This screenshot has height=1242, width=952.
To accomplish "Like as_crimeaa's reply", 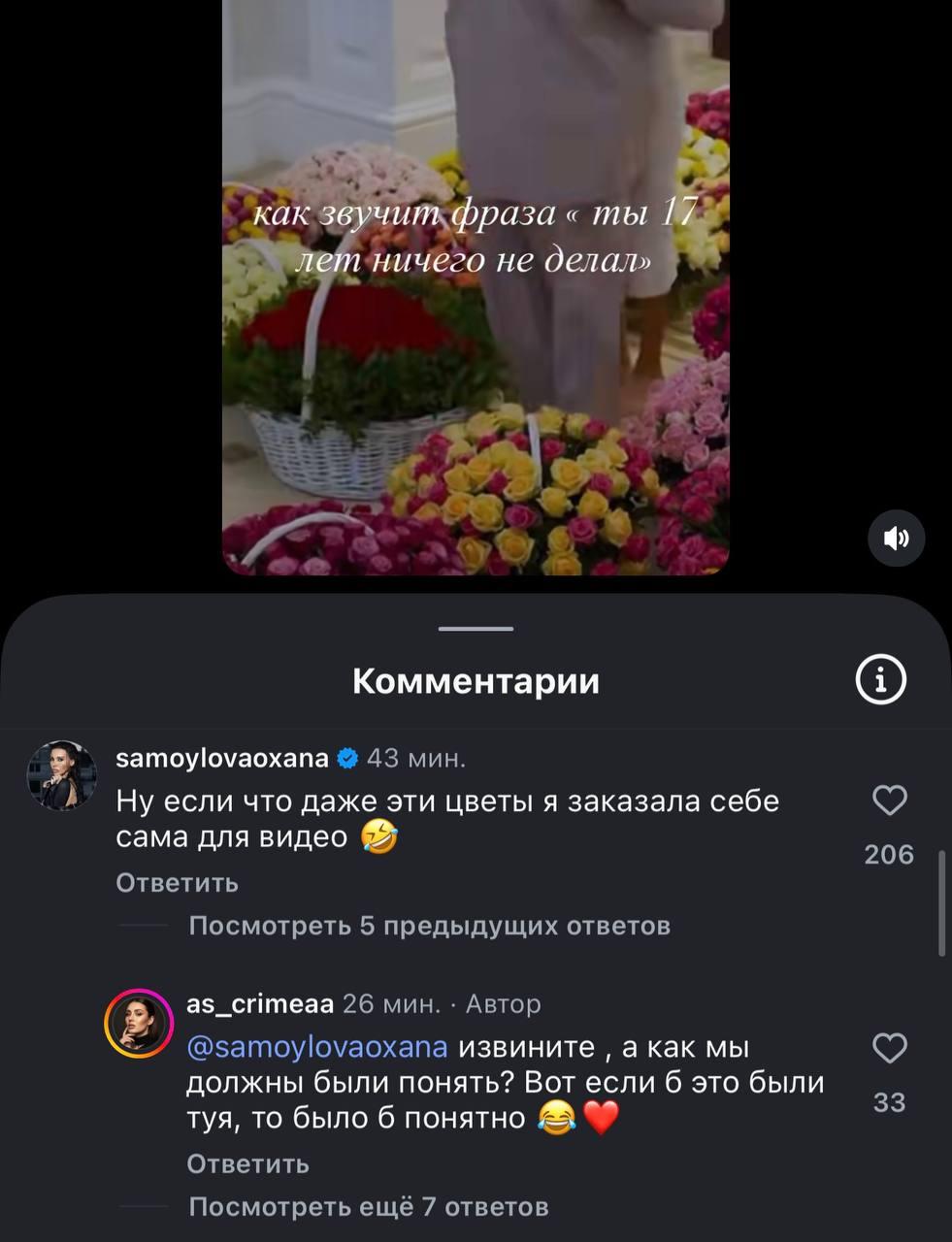I will coord(889,1049).
